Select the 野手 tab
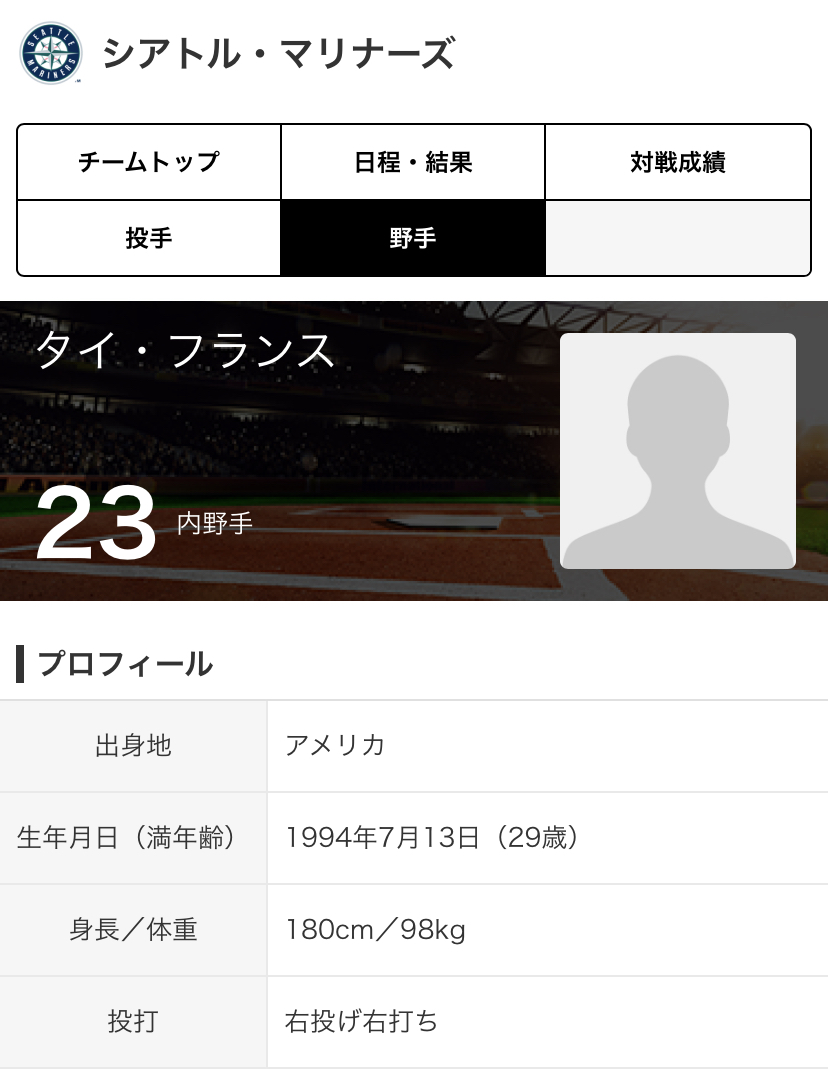This screenshot has height=1069, width=828. [x=413, y=238]
